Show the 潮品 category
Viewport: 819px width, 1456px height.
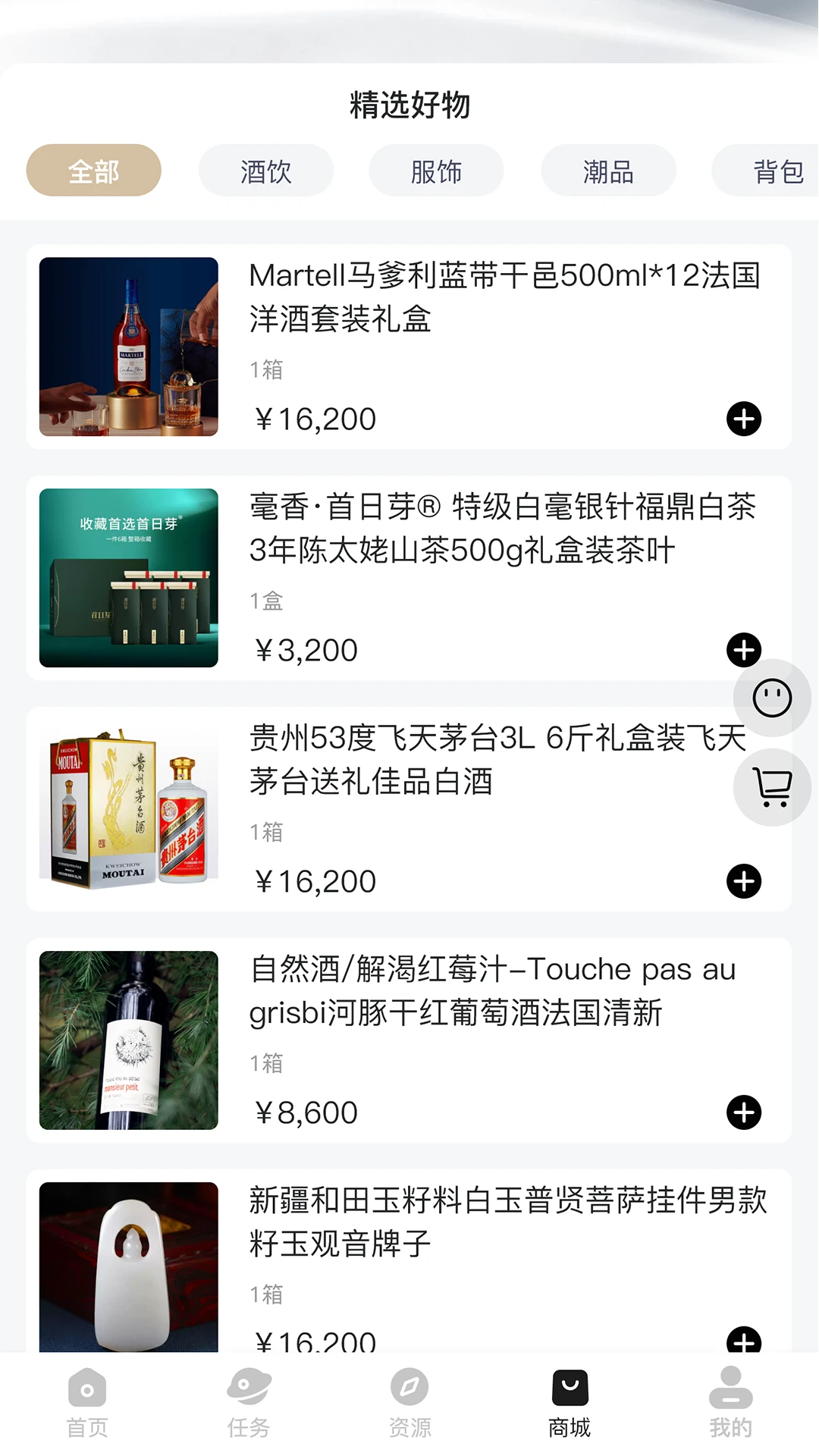pos(608,171)
